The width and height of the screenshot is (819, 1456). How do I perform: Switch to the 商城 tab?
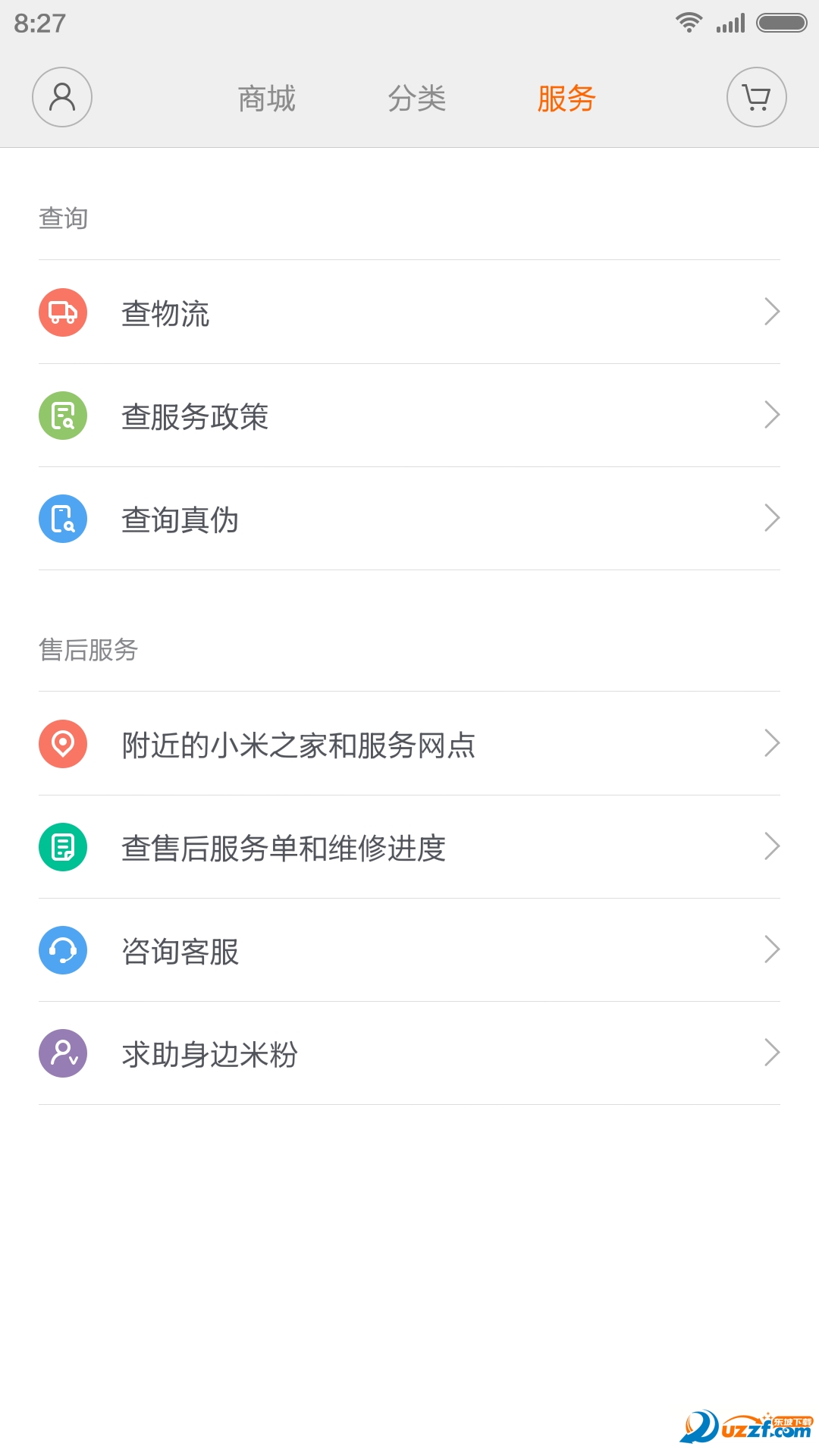pos(265,99)
